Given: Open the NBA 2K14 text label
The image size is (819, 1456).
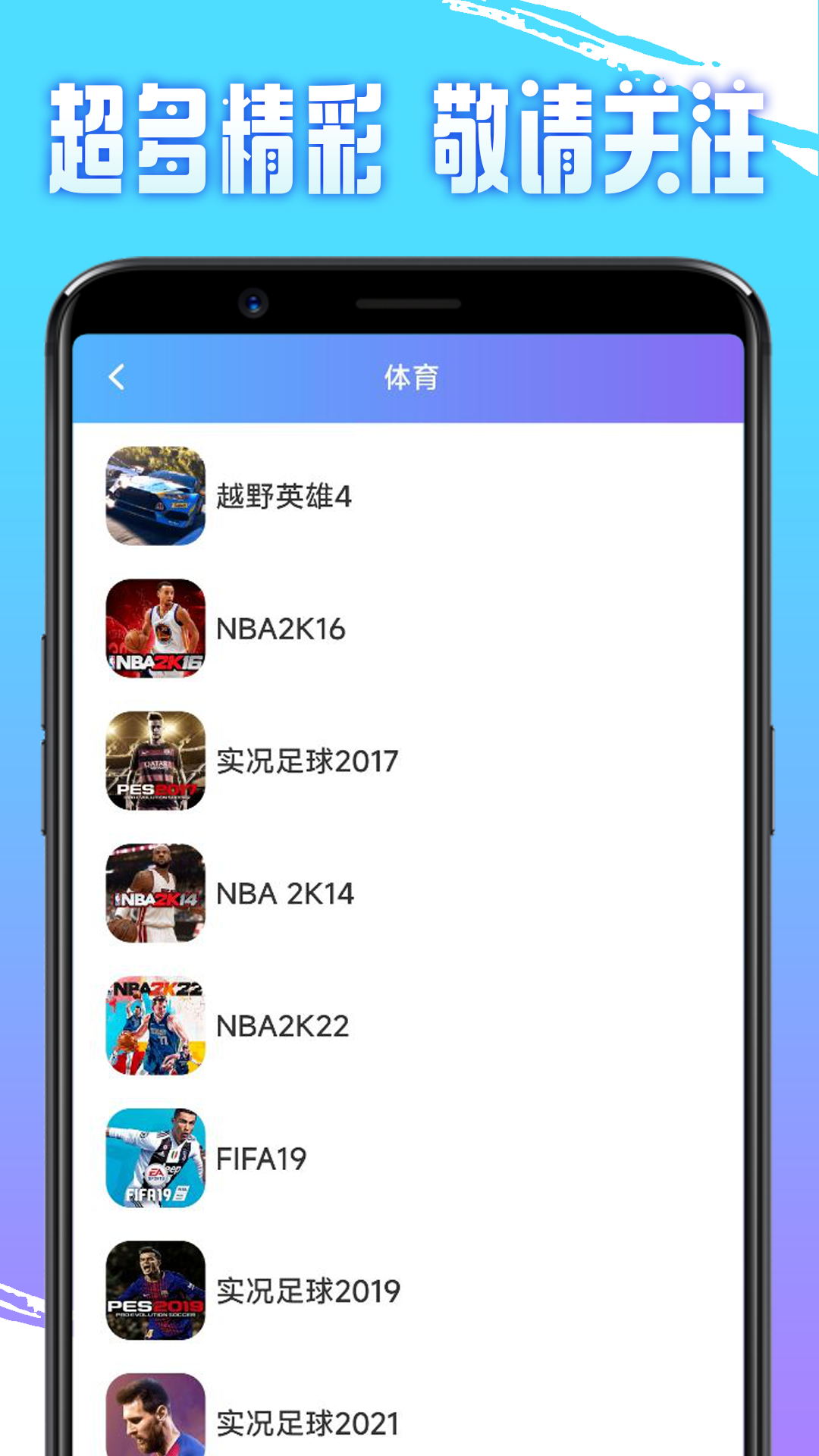Looking at the screenshot, I should pos(283,893).
